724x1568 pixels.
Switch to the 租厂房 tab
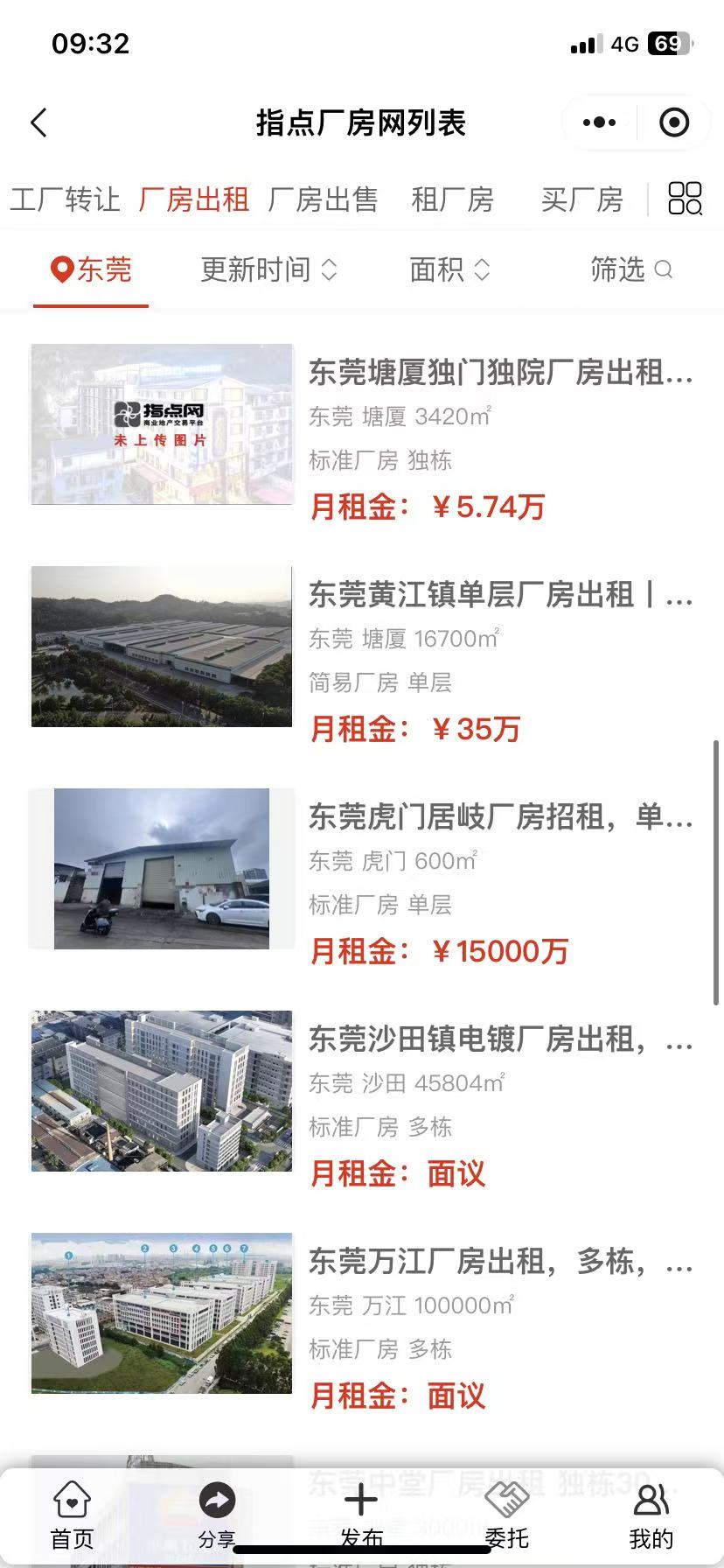(452, 199)
